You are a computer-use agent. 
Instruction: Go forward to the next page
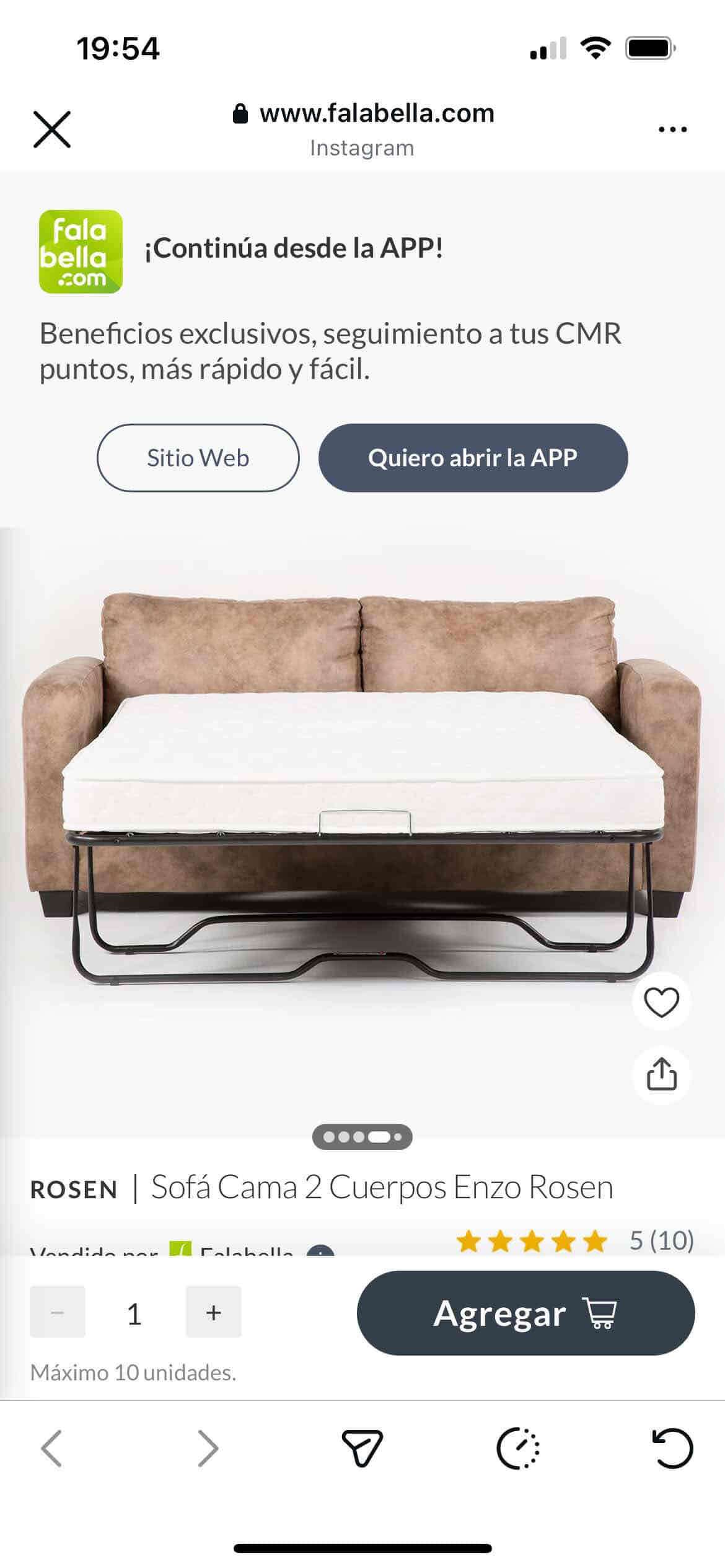tap(208, 1448)
